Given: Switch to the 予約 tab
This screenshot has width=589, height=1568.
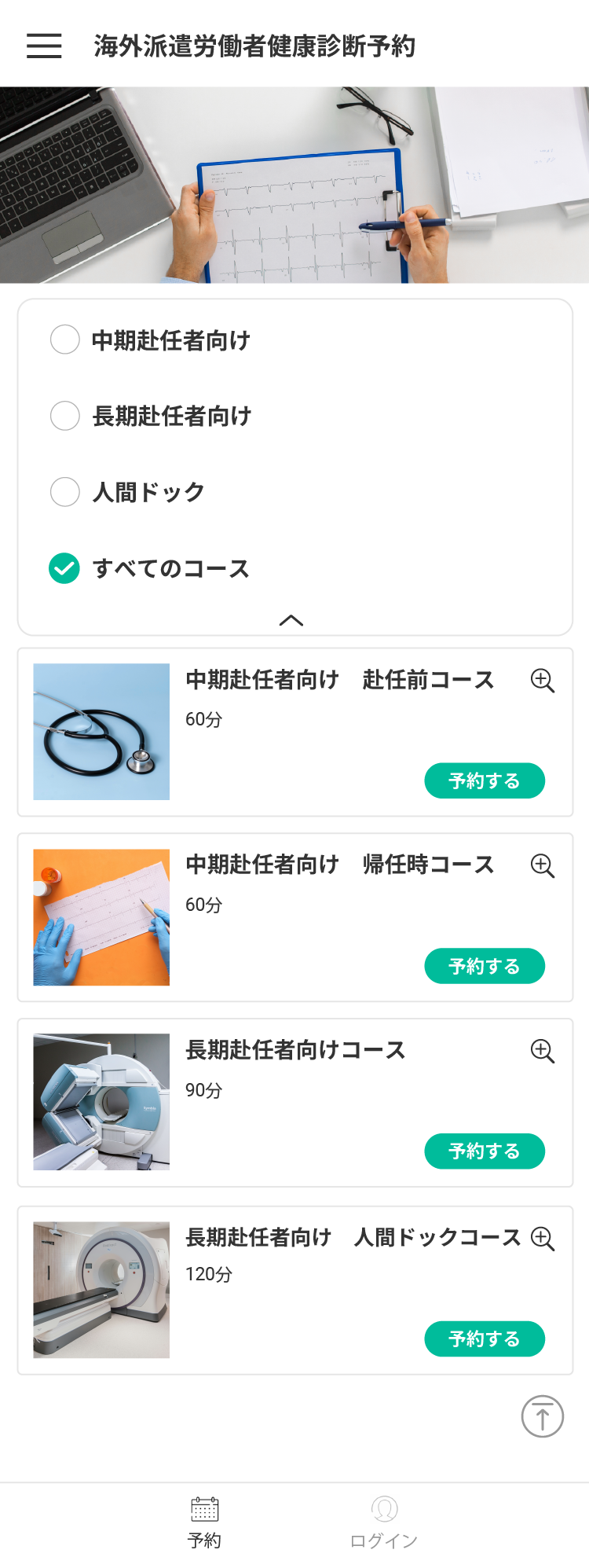Looking at the screenshot, I should (x=204, y=1522).
